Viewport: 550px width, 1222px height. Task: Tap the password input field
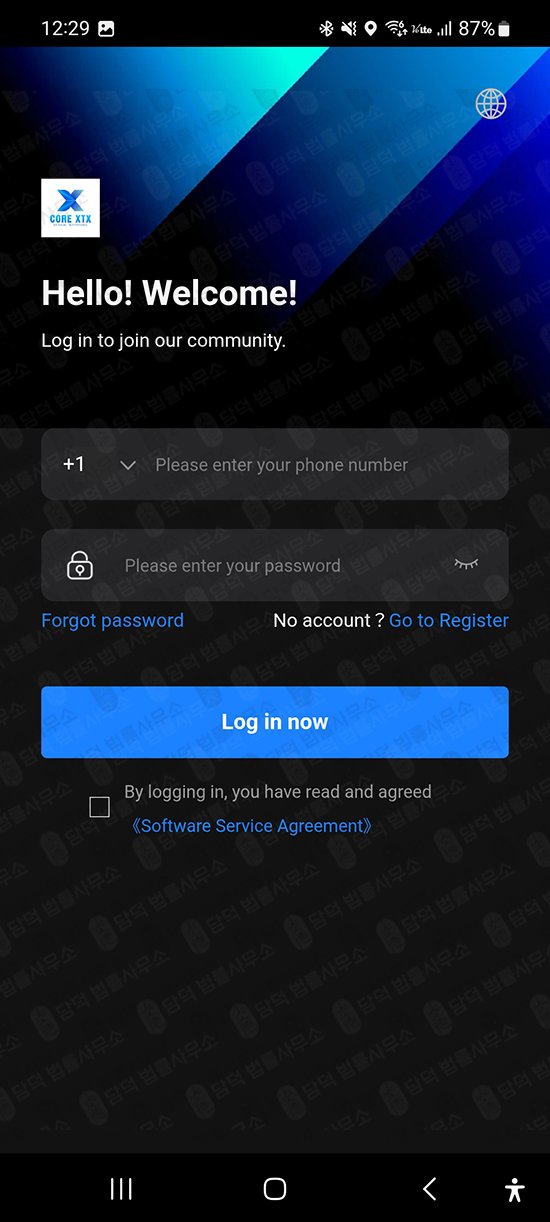pyautogui.click(x=275, y=565)
